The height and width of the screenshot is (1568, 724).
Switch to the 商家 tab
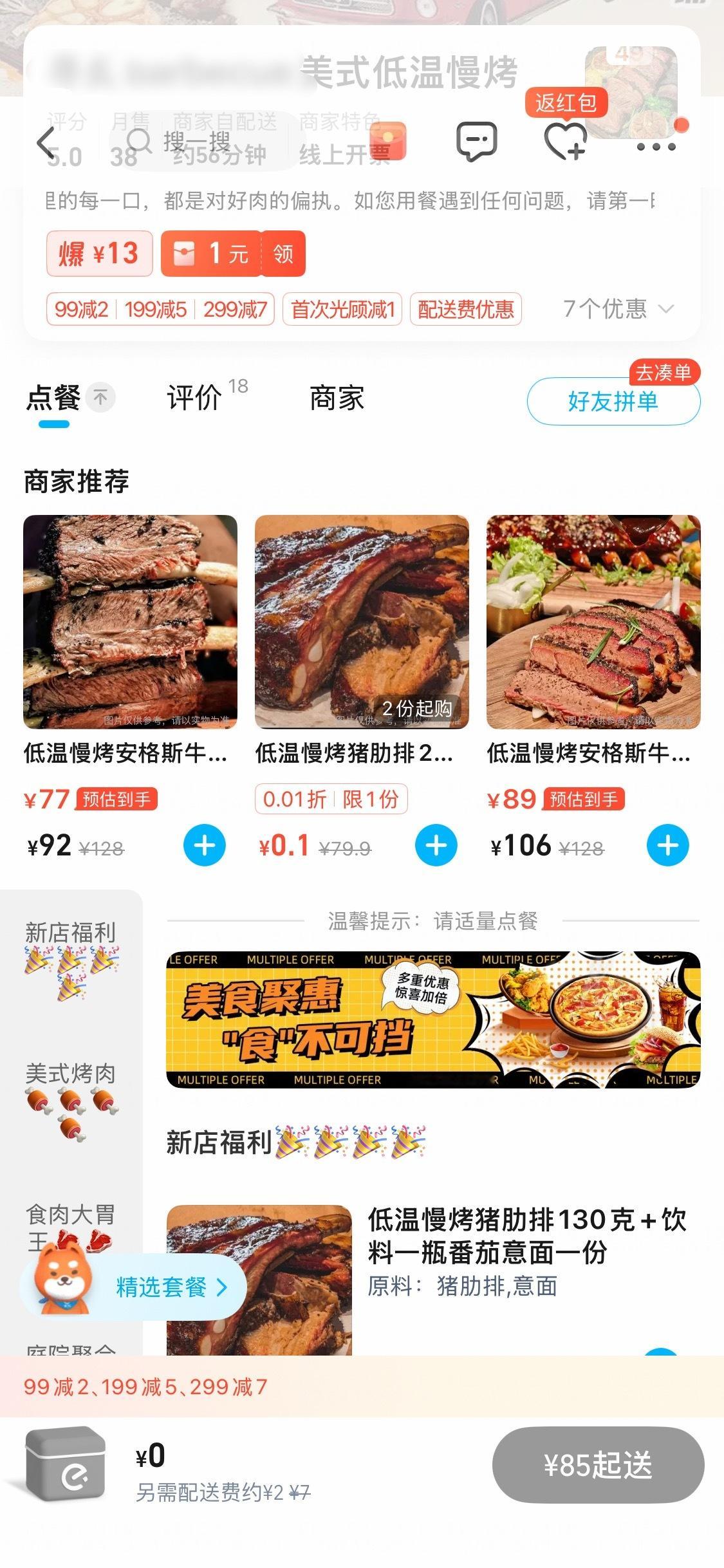click(x=337, y=397)
